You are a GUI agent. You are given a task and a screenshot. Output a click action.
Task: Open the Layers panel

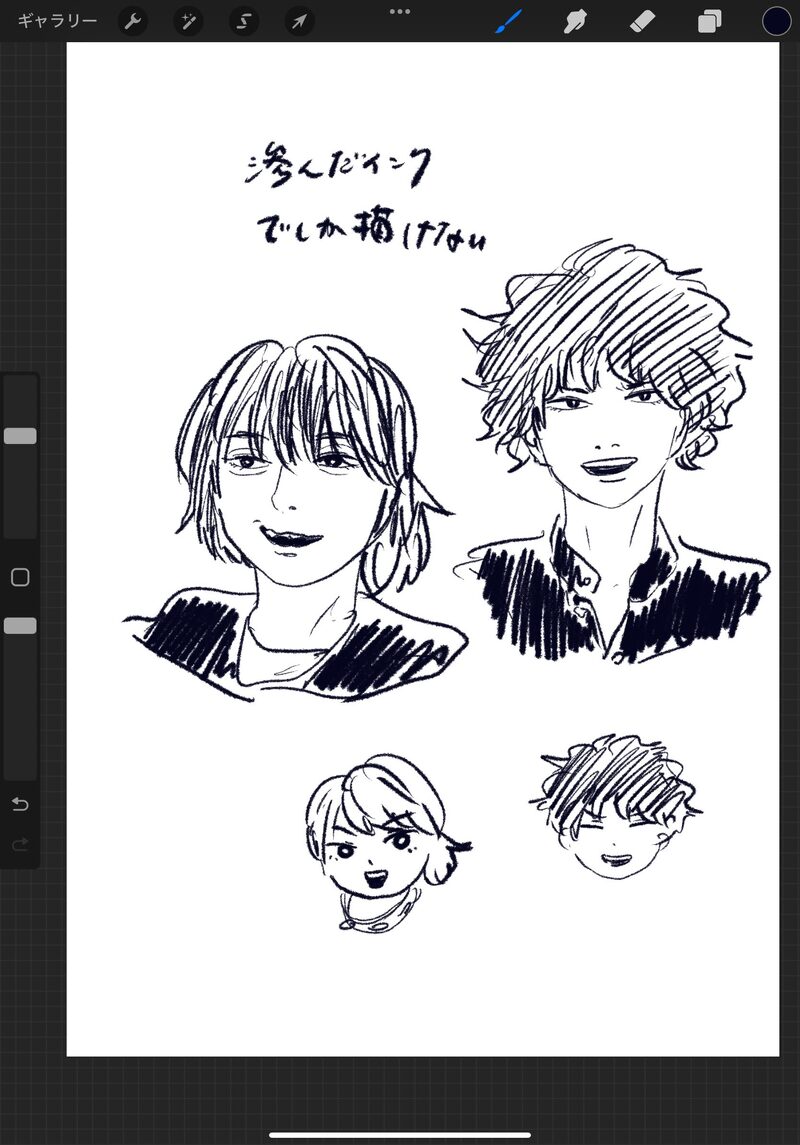coord(710,21)
